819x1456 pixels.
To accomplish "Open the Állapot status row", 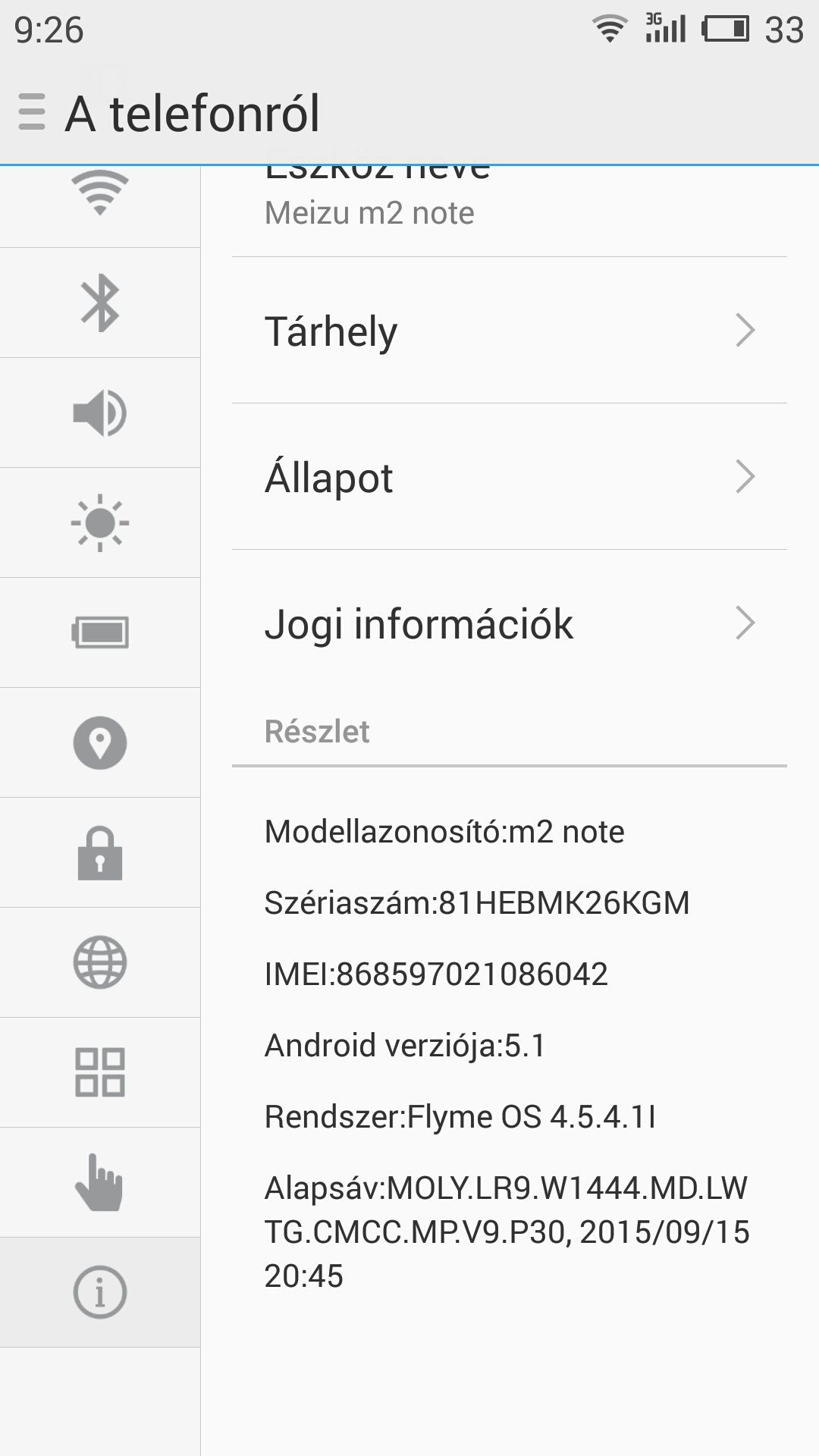I will tap(510, 477).
